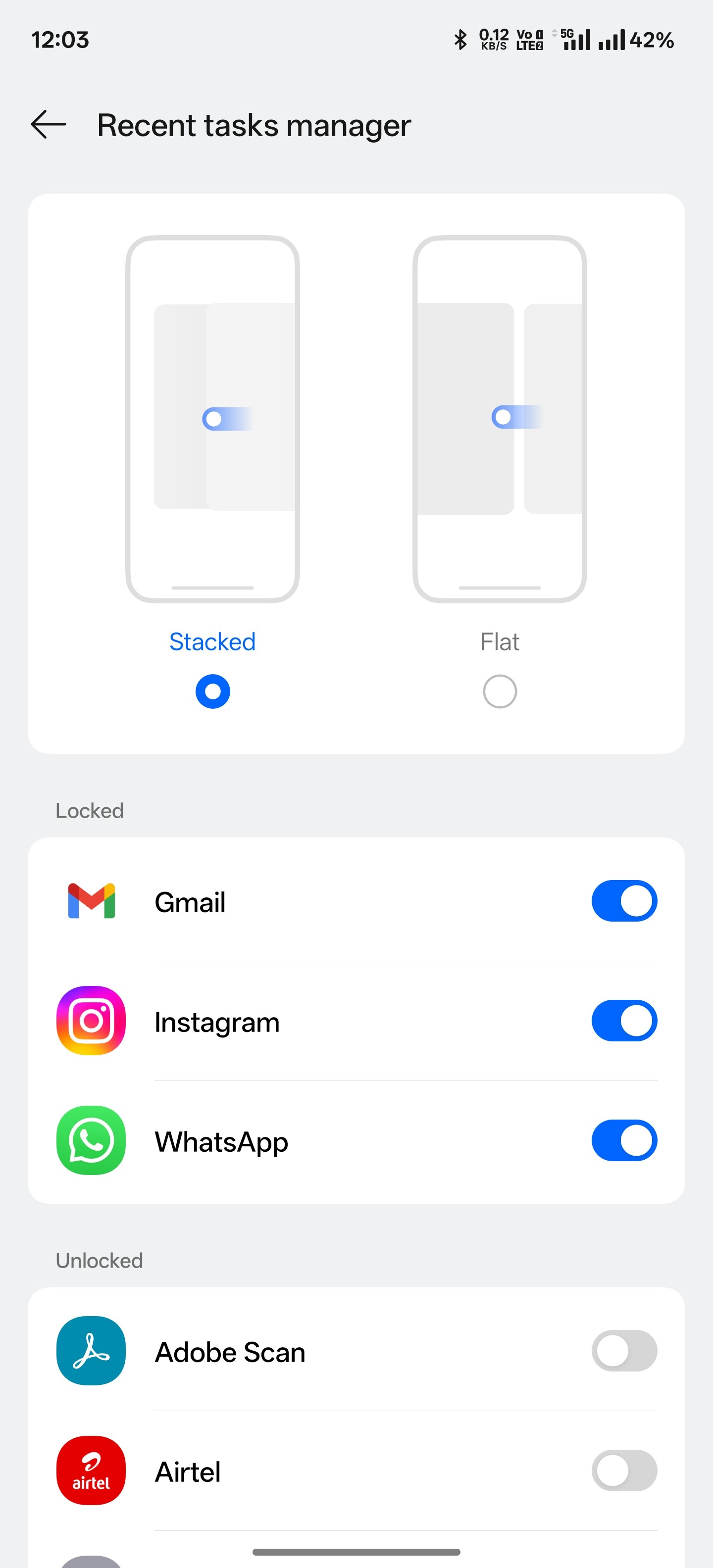Viewport: 713px width, 1568px height.
Task: Turn off the Gmail lock toggle
Action: (x=624, y=901)
